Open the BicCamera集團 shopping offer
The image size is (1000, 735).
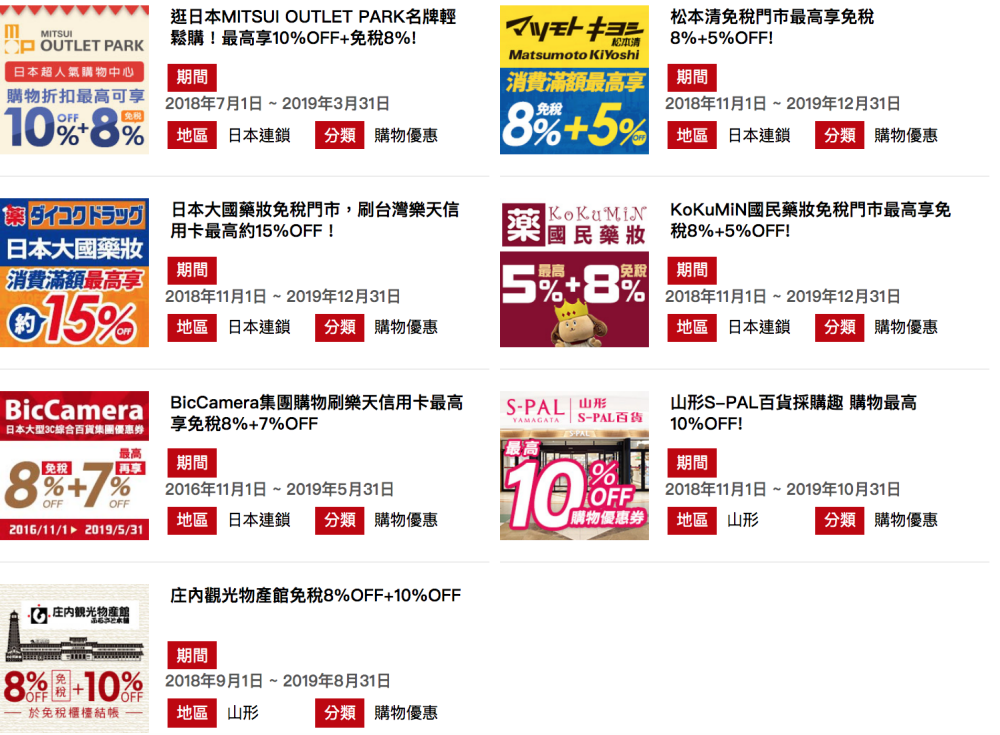coord(316,413)
